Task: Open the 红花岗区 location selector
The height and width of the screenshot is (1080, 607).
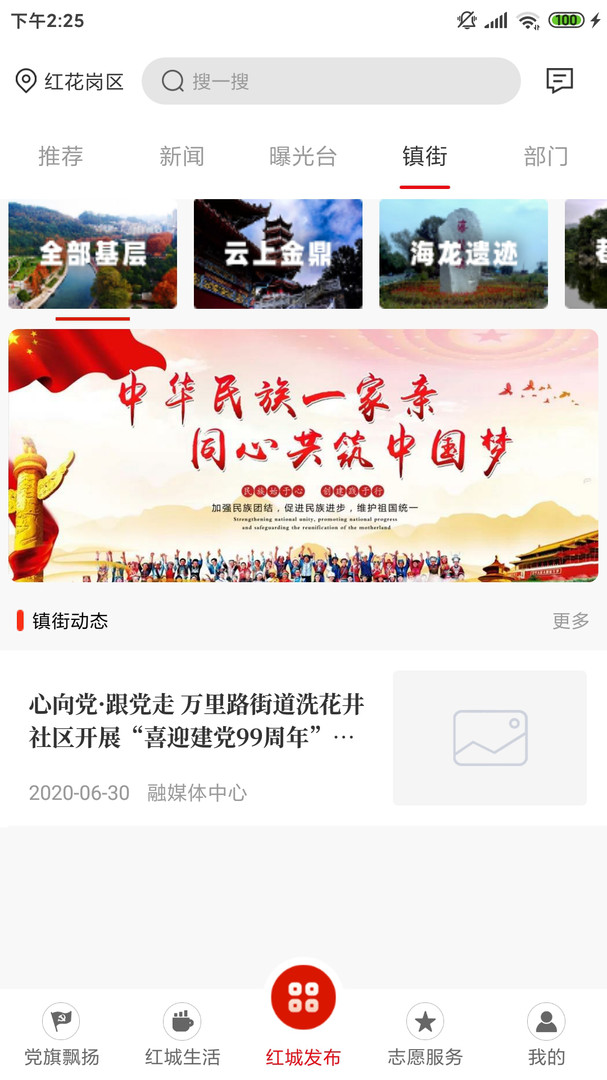Action: coord(69,81)
